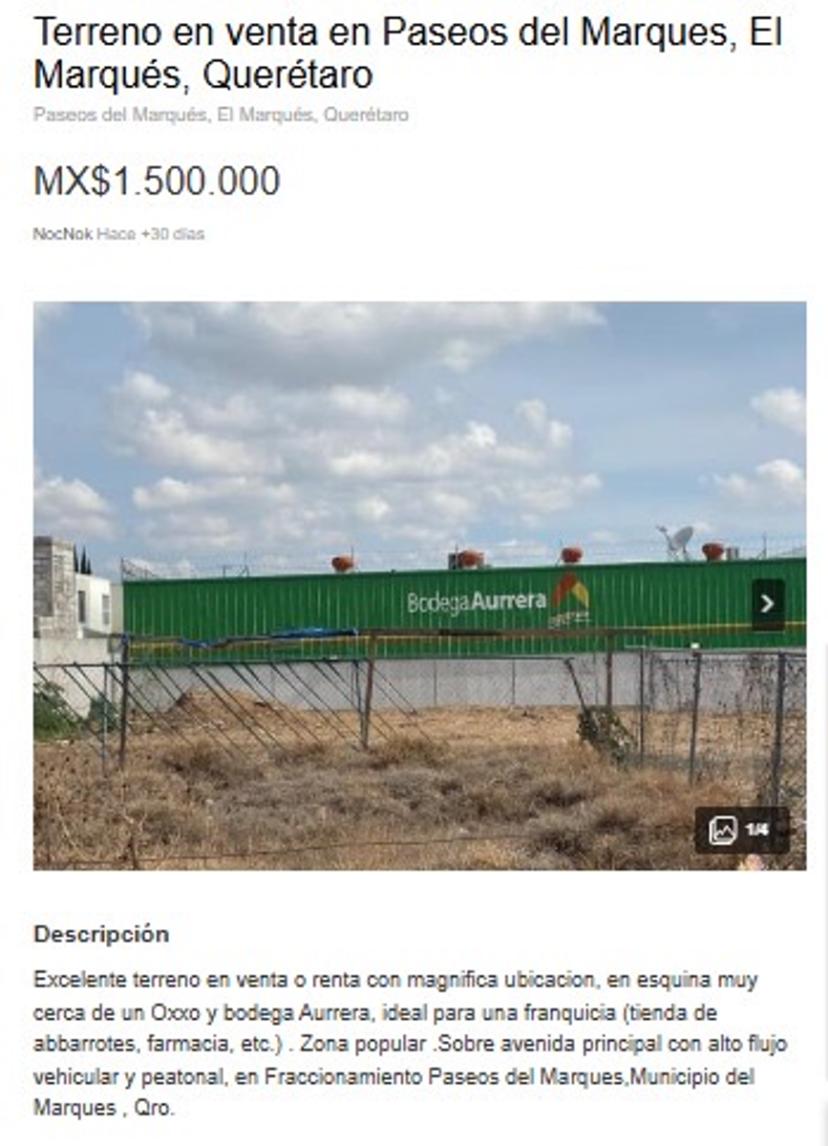Show the next listing photo

767,604
